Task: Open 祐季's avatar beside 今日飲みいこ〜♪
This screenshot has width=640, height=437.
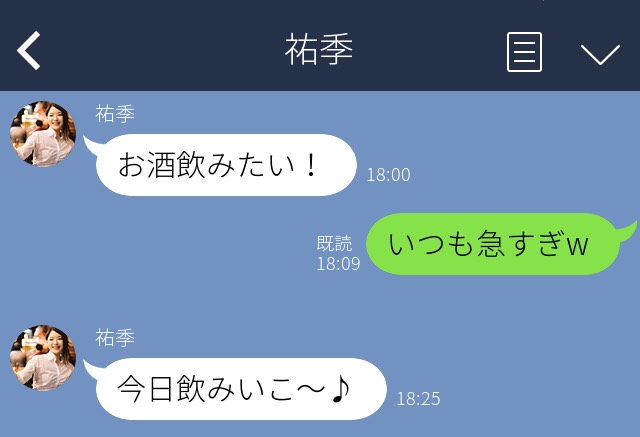Action: coord(43,357)
